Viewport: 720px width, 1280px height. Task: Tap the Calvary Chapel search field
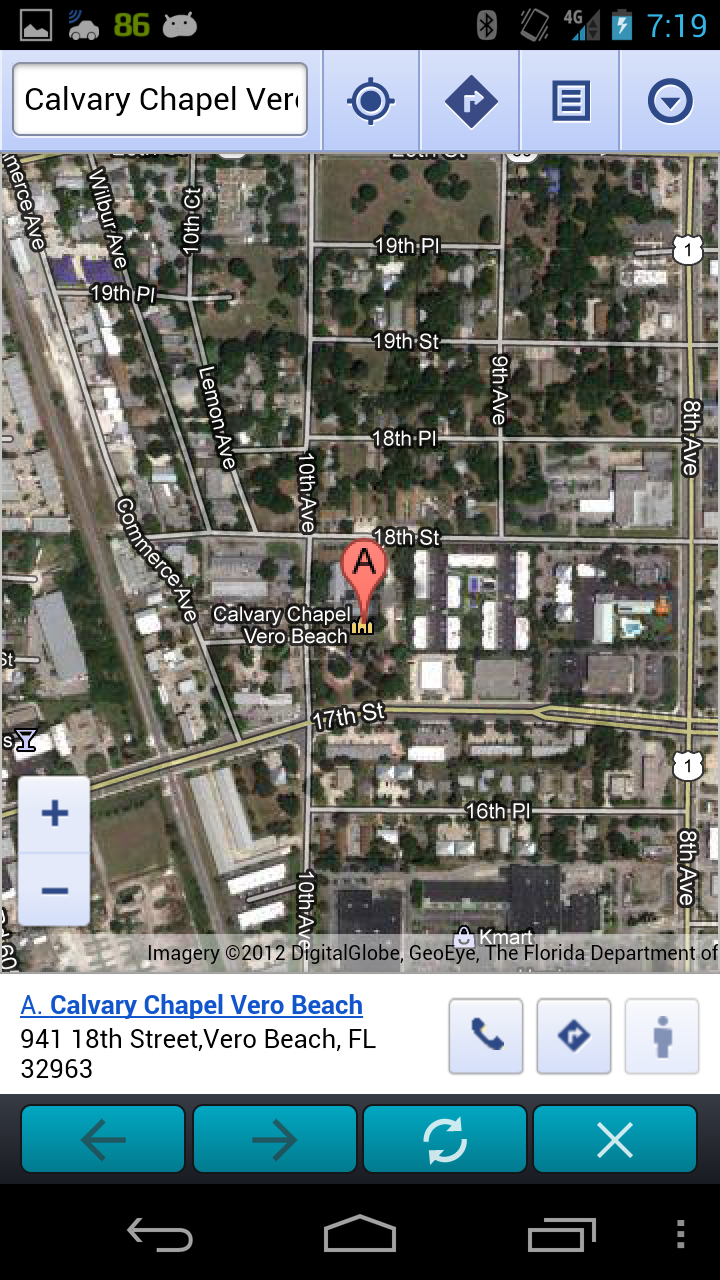160,100
